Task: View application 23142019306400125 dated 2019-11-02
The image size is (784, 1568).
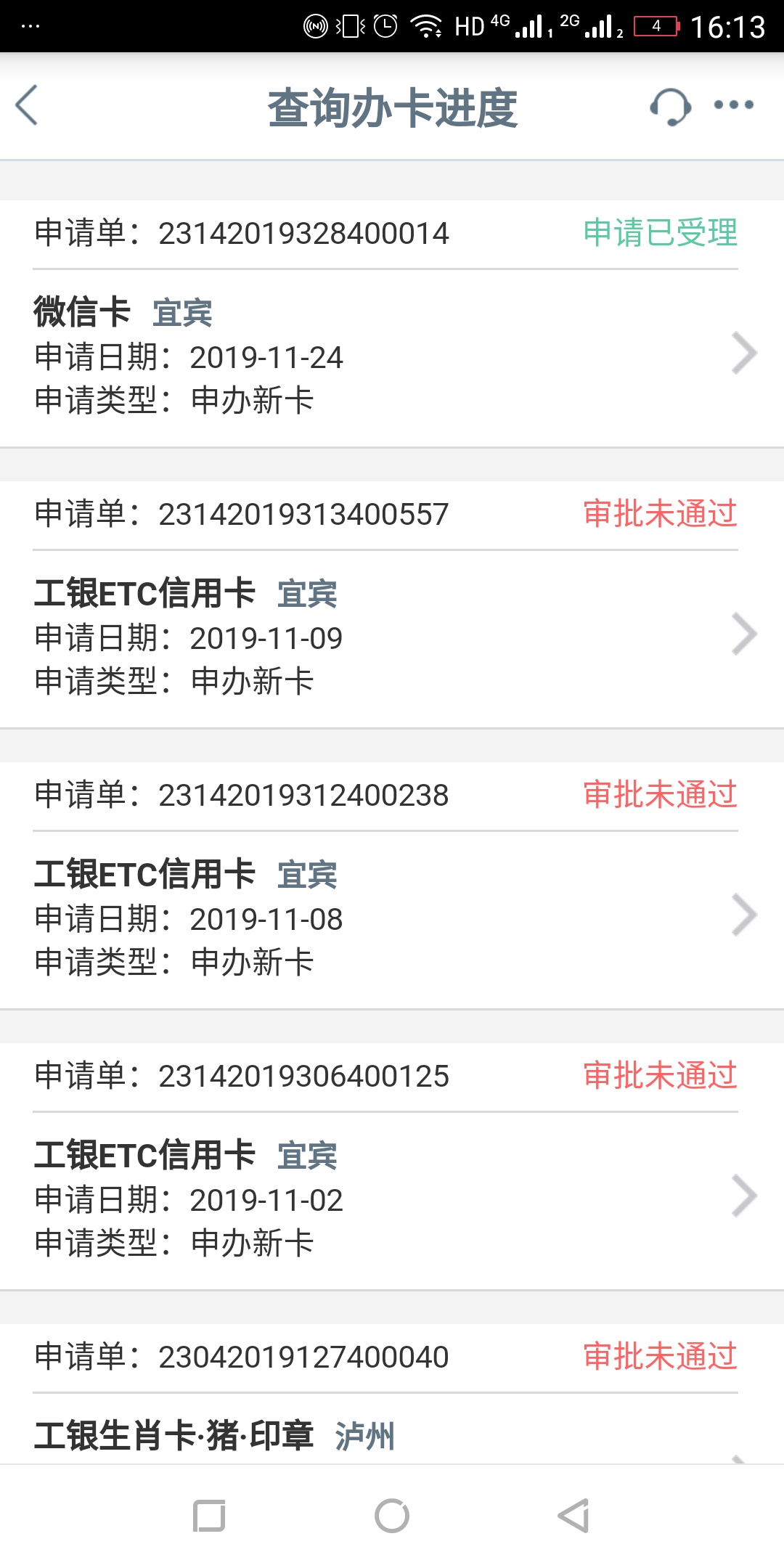Action: click(x=392, y=1167)
